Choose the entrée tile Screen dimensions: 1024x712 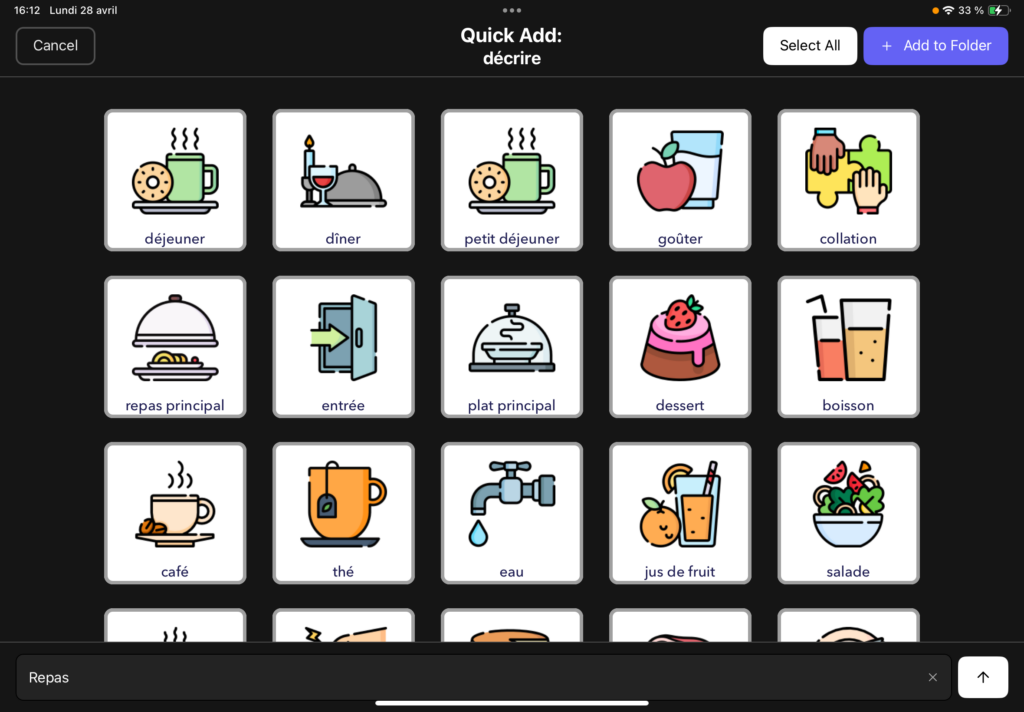coord(343,347)
